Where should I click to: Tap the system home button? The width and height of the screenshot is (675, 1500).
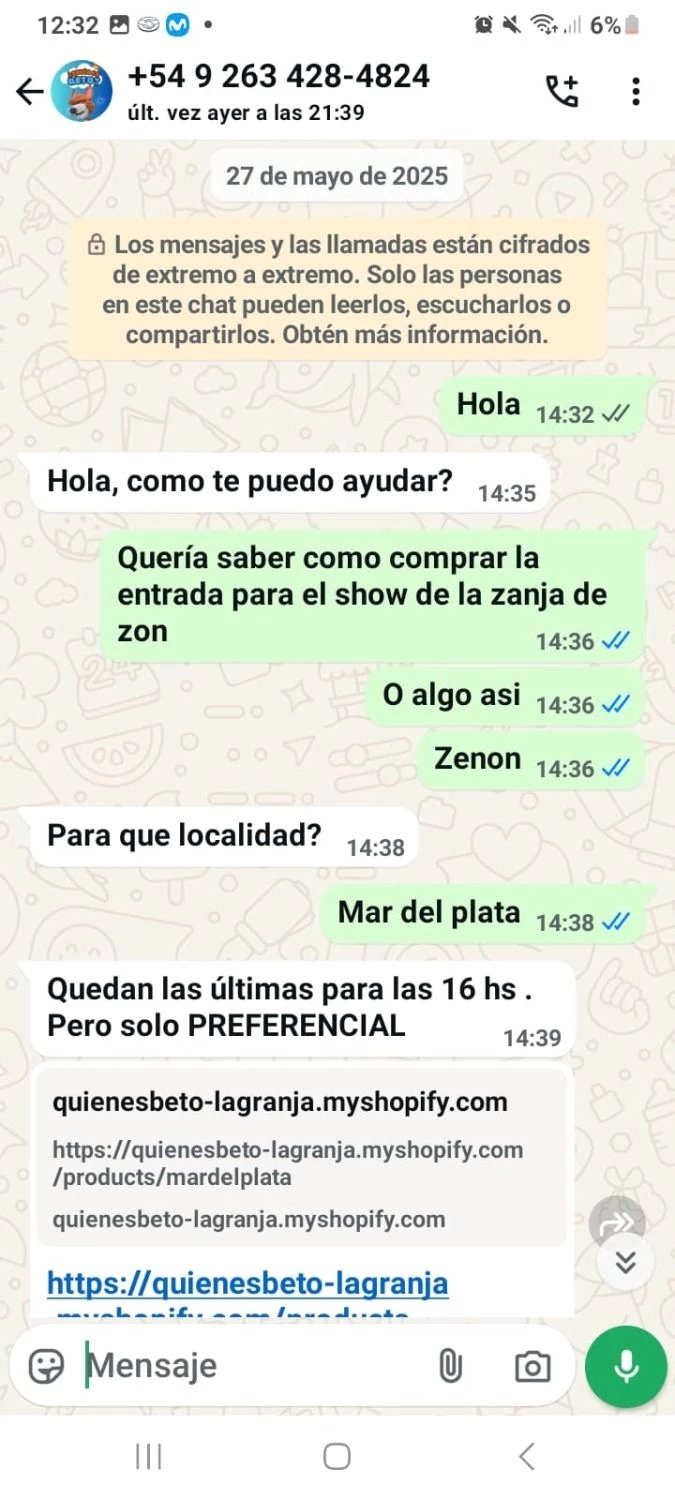click(337, 1457)
